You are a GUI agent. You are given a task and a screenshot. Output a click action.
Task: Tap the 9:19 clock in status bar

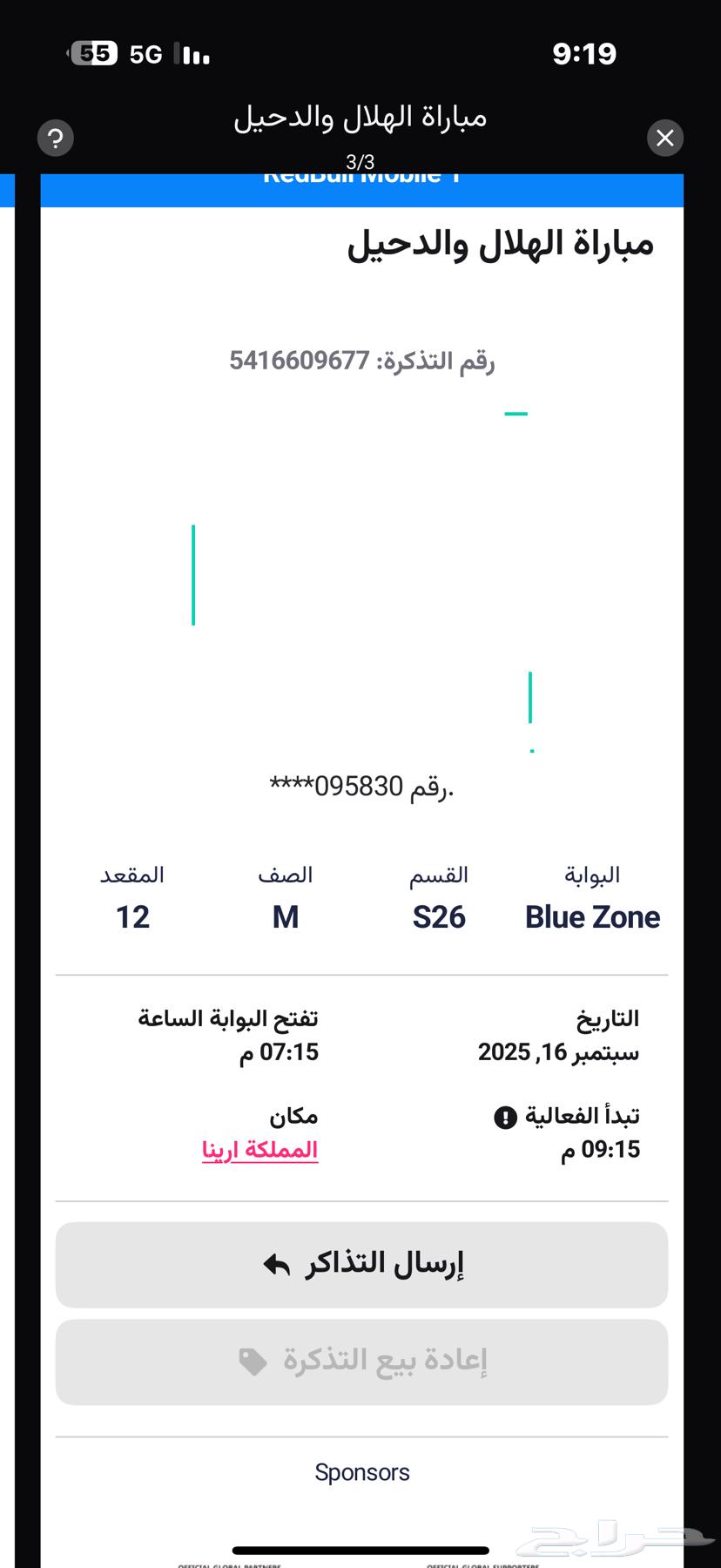click(x=586, y=53)
